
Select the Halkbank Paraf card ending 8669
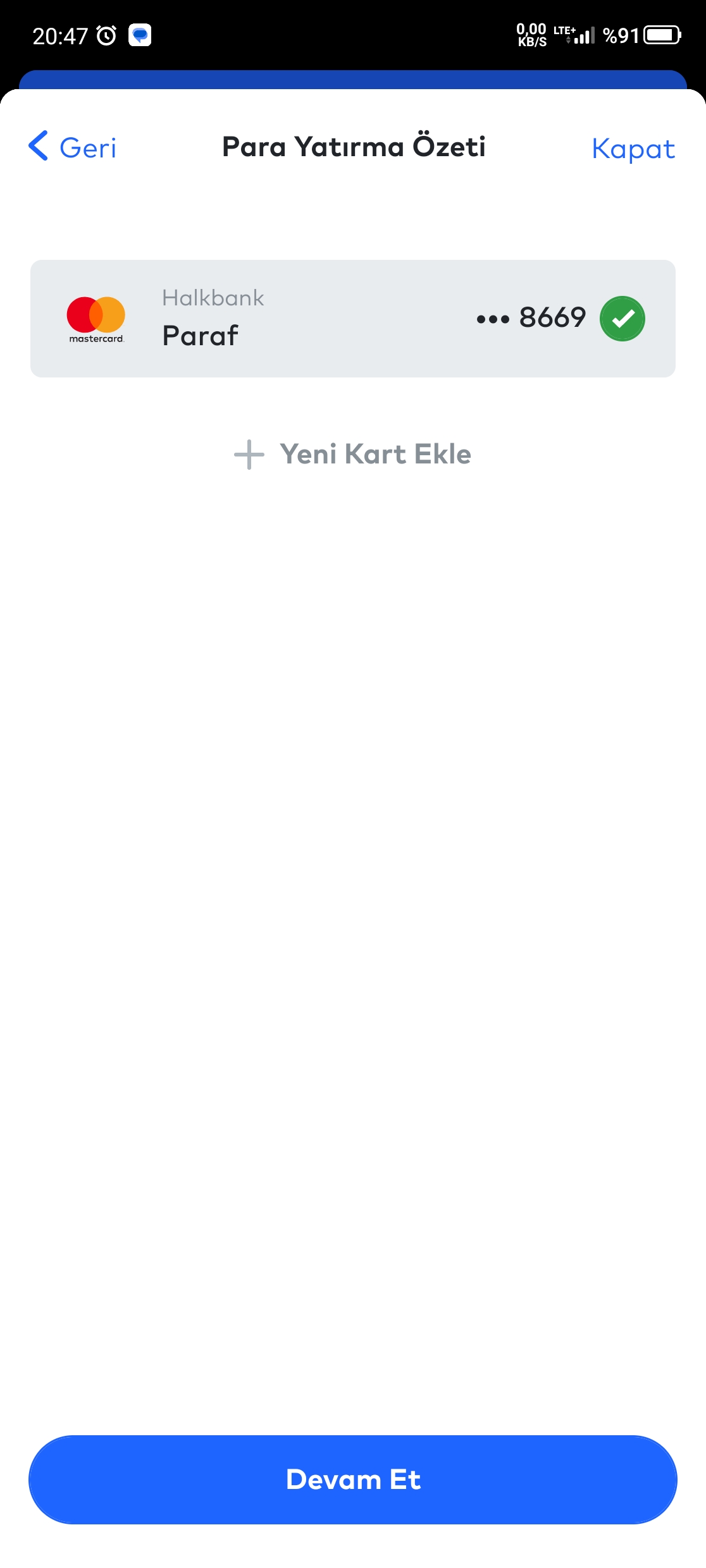point(352,319)
